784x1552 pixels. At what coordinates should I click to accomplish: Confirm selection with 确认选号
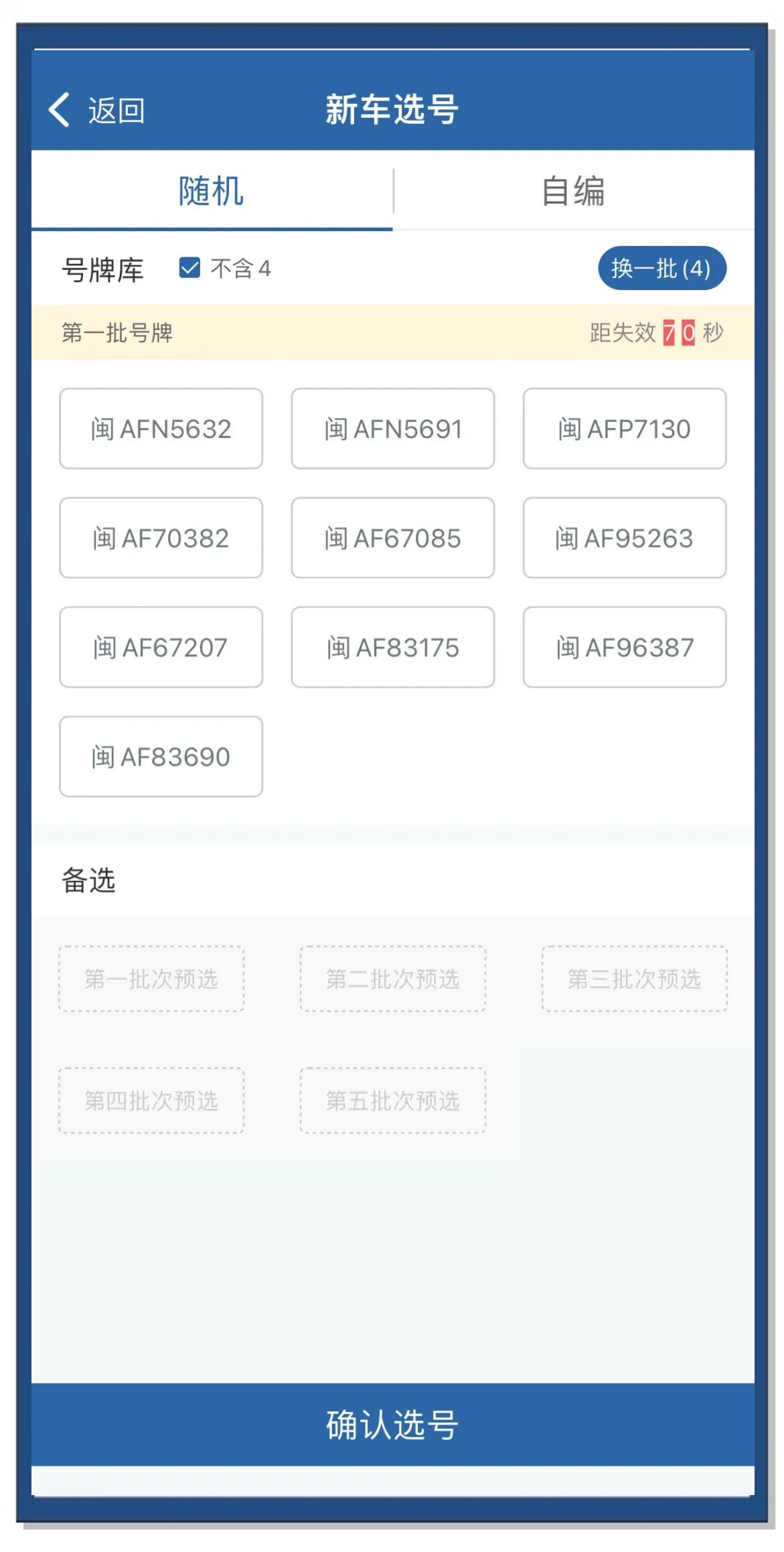point(392,1424)
